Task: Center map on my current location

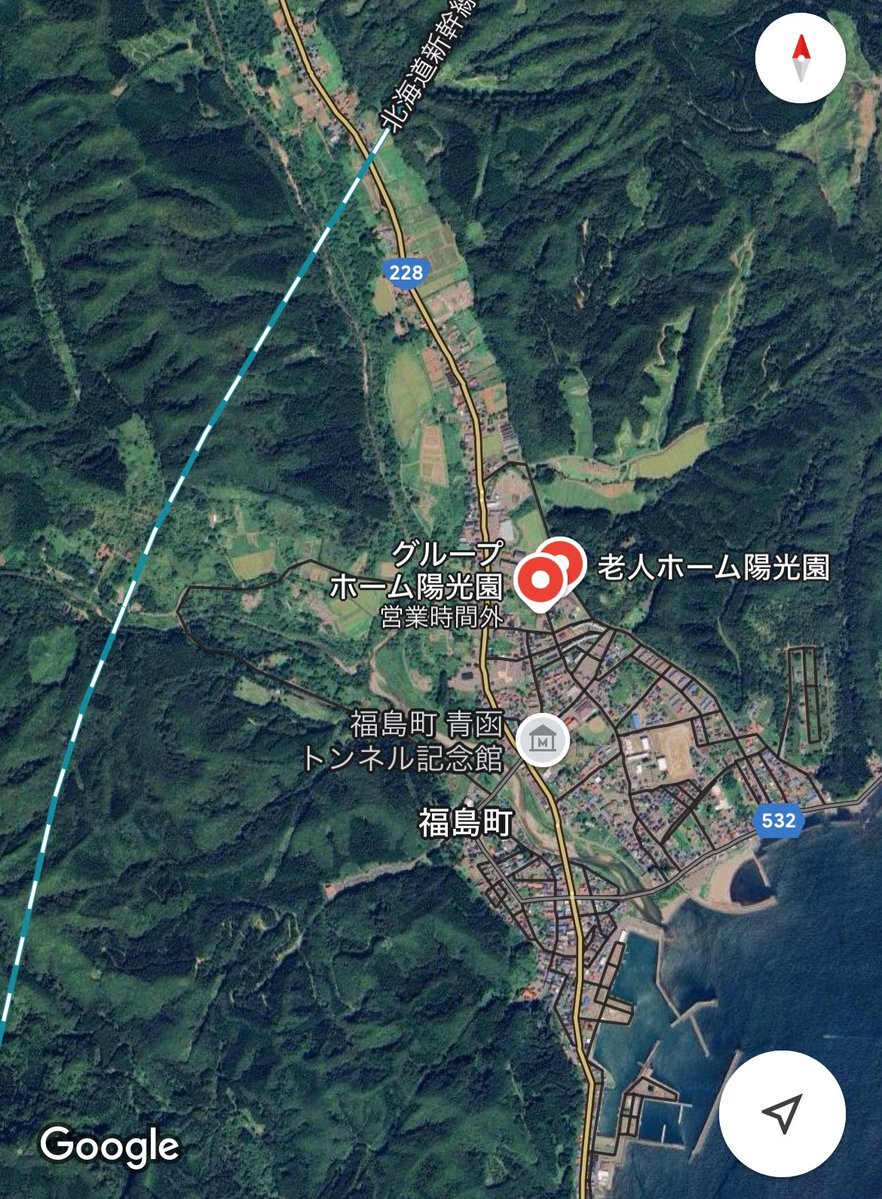Action: coord(782,1112)
